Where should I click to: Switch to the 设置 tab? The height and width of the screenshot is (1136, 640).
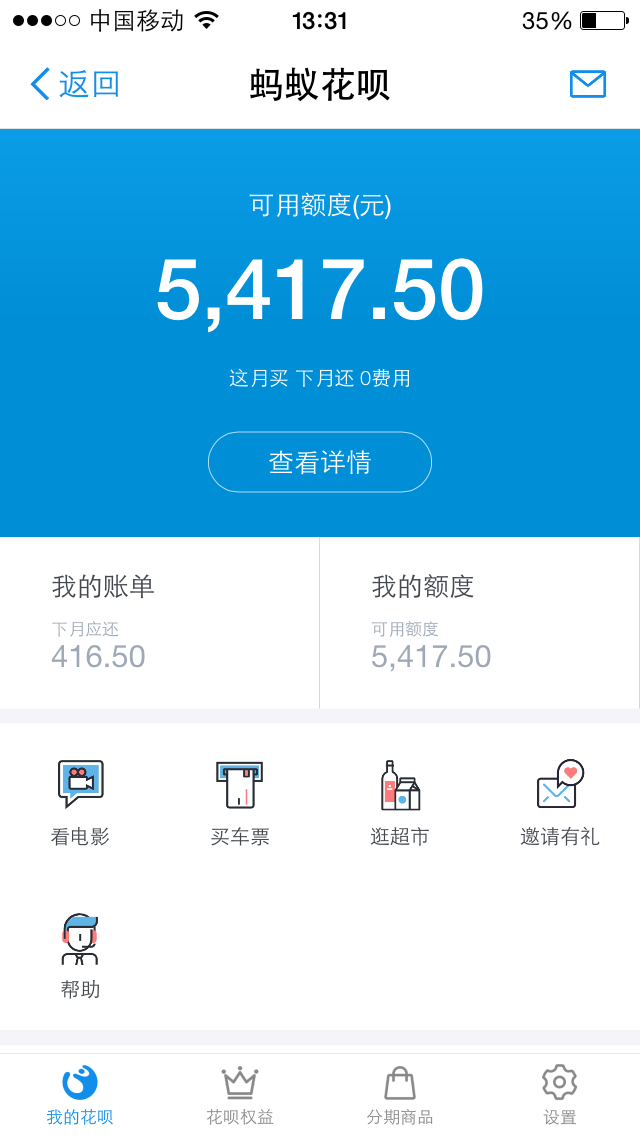(560, 1094)
